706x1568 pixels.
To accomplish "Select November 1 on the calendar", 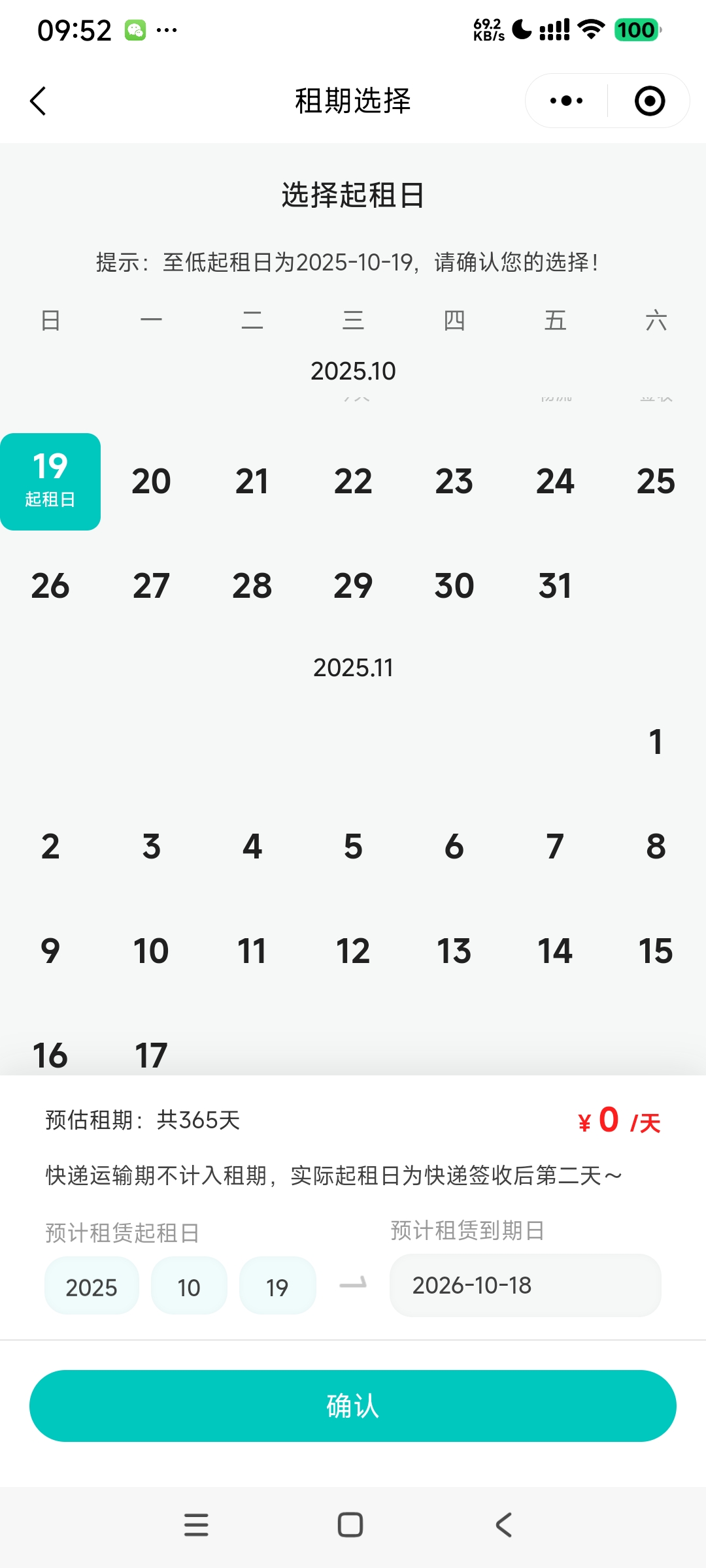I will (x=656, y=742).
